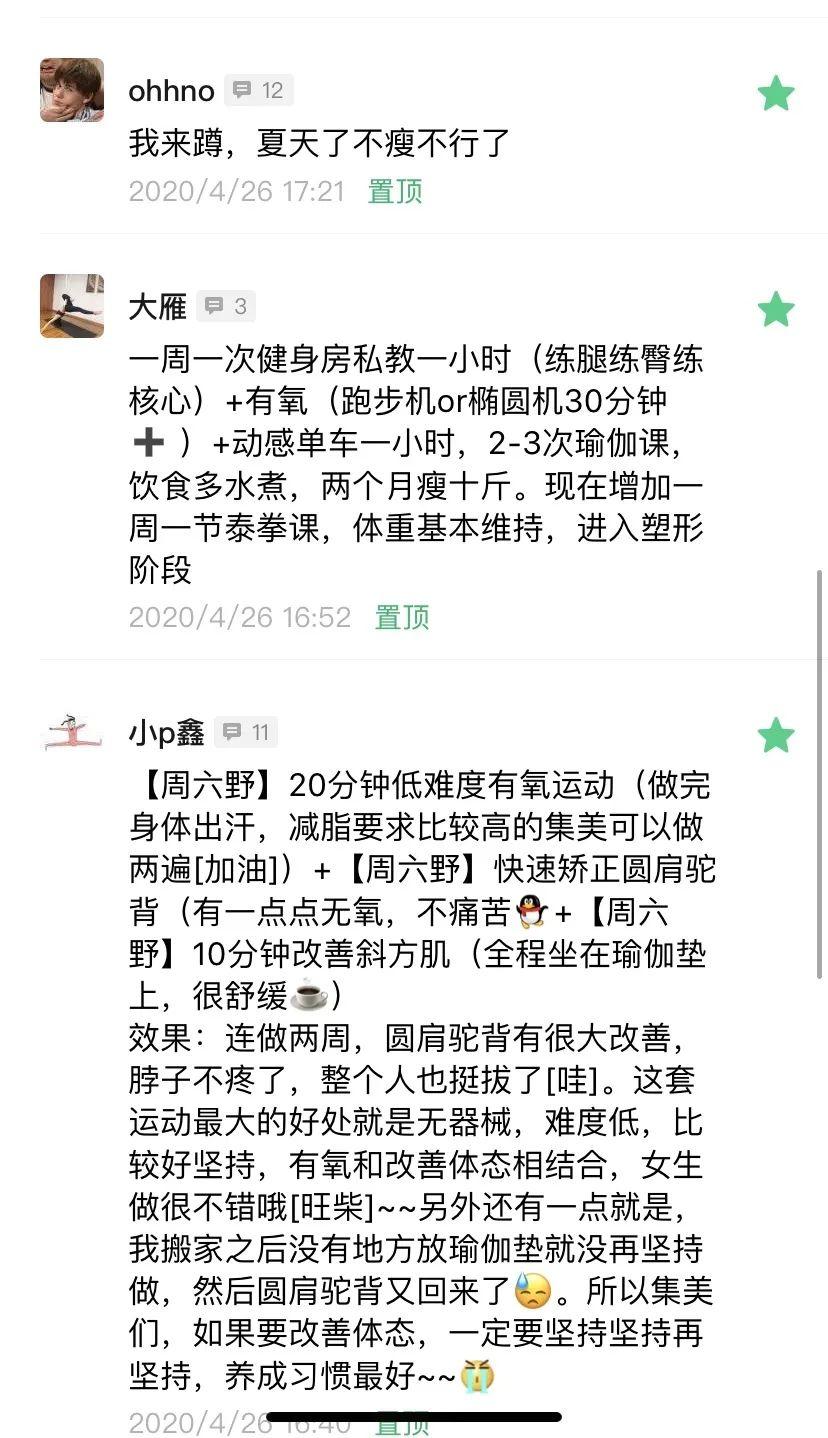Tap the 置顶 link under ohhno's comment

coord(395,191)
